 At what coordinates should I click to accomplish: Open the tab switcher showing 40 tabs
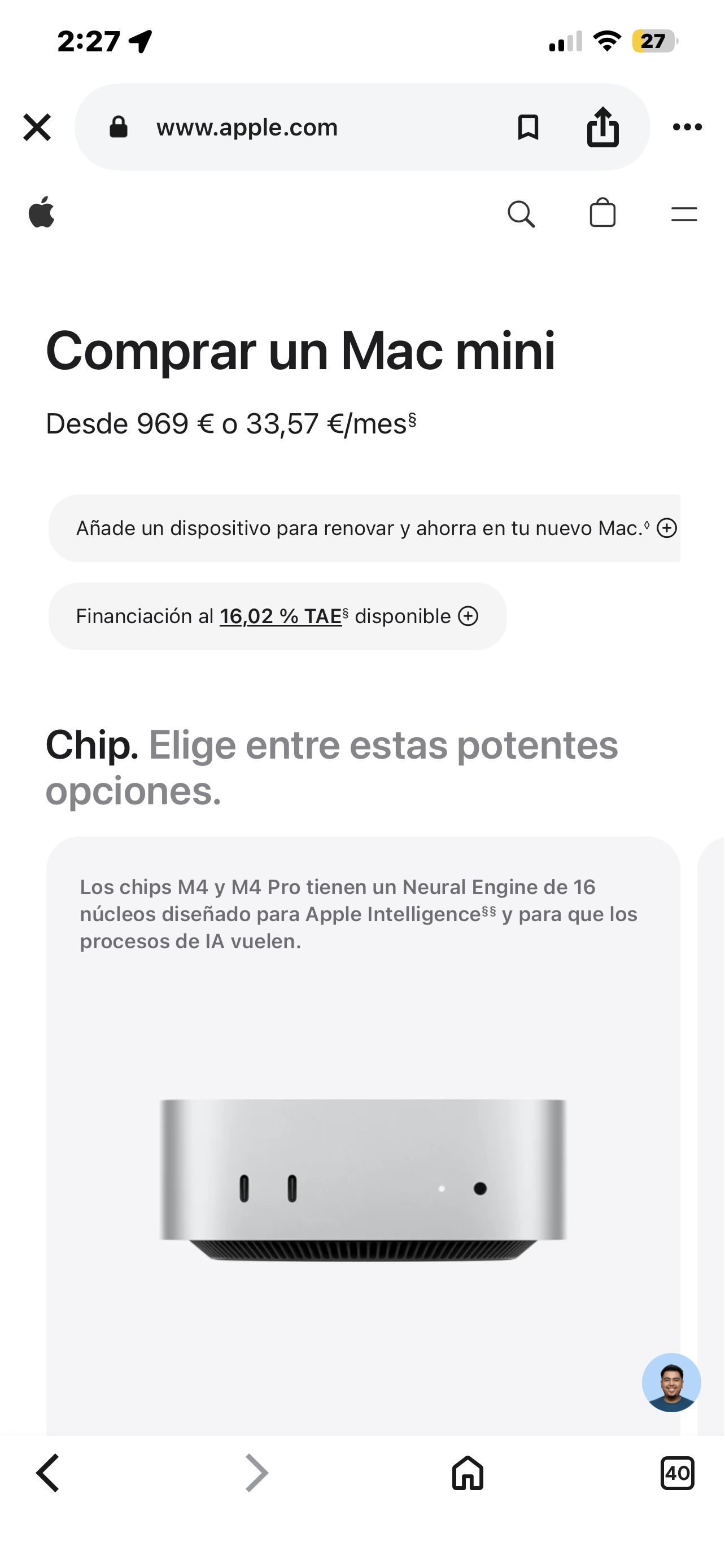tap(678, 1473)
